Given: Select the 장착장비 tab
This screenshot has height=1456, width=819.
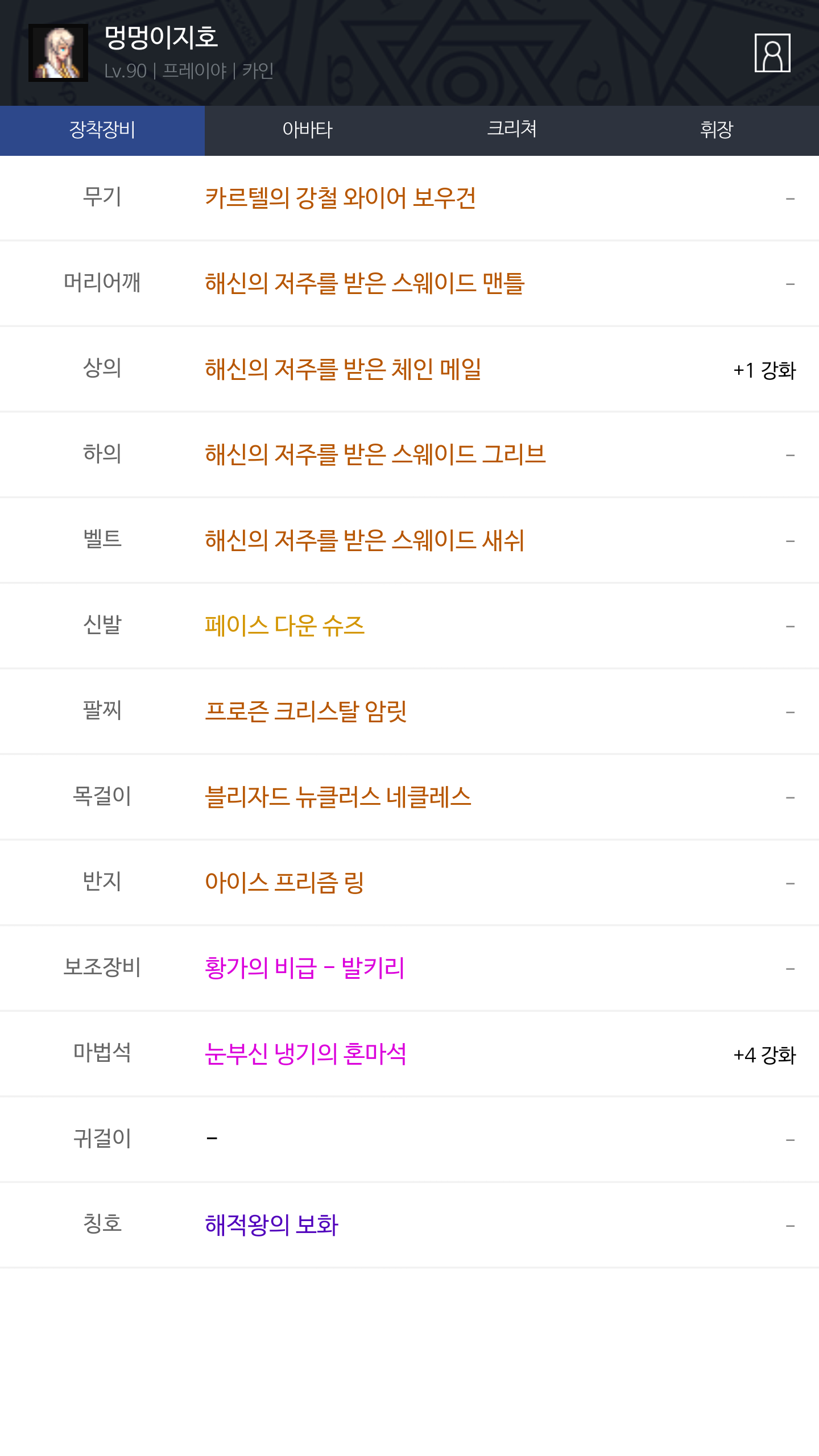Looking at the screenshot, I should coord(102,130).
